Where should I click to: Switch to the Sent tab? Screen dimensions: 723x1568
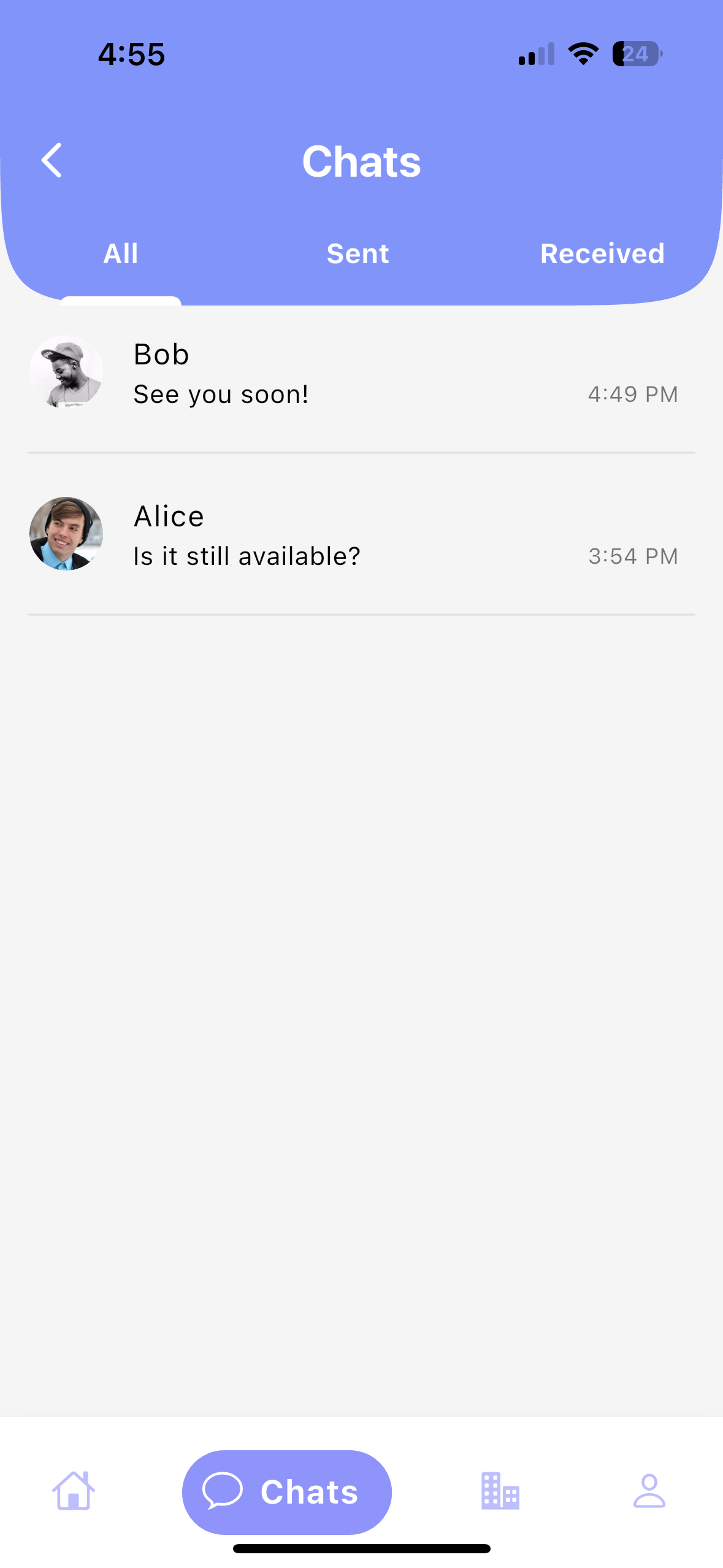coord(358,254)
